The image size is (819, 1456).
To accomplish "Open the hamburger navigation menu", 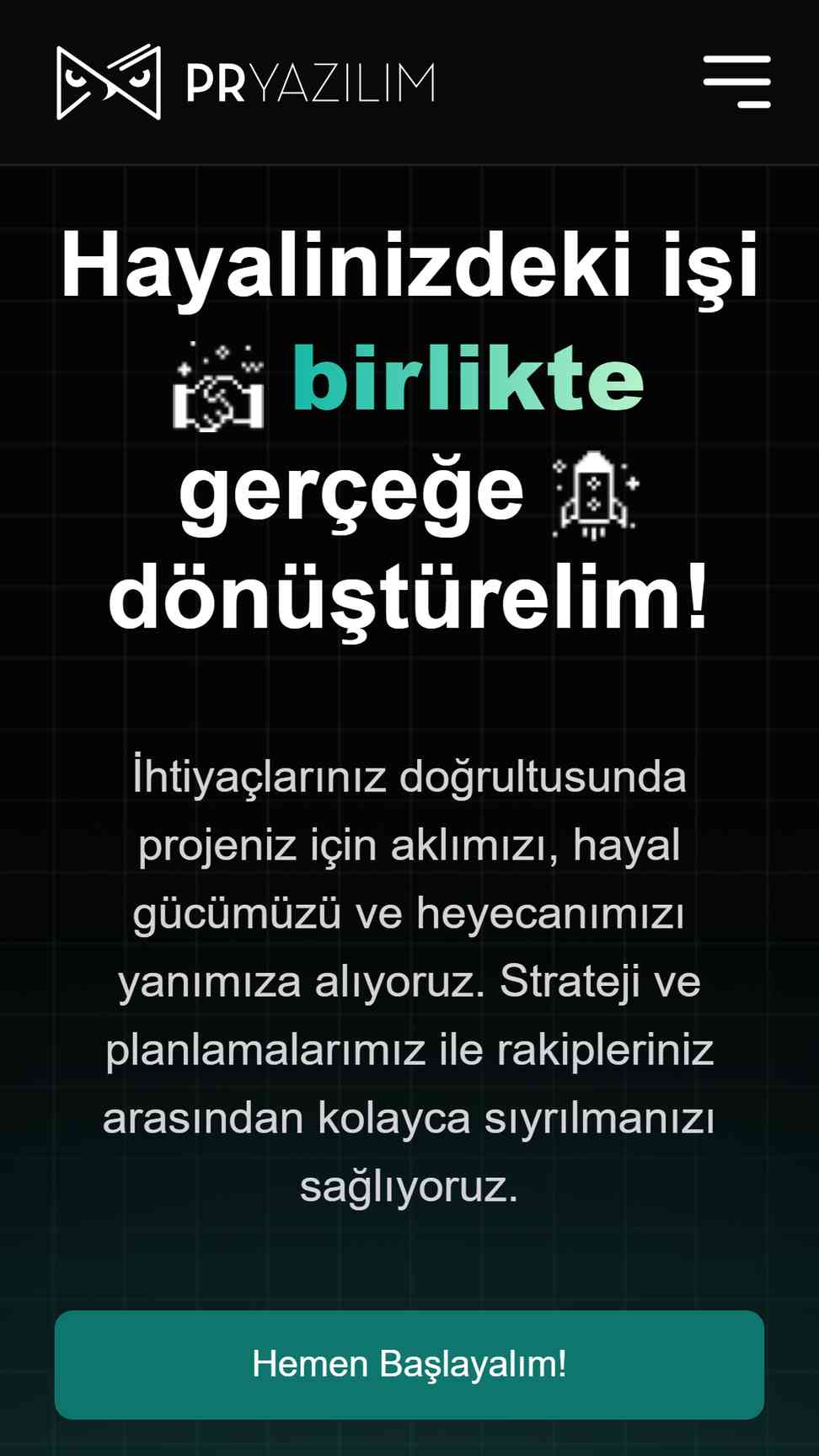I will (736, 82).
